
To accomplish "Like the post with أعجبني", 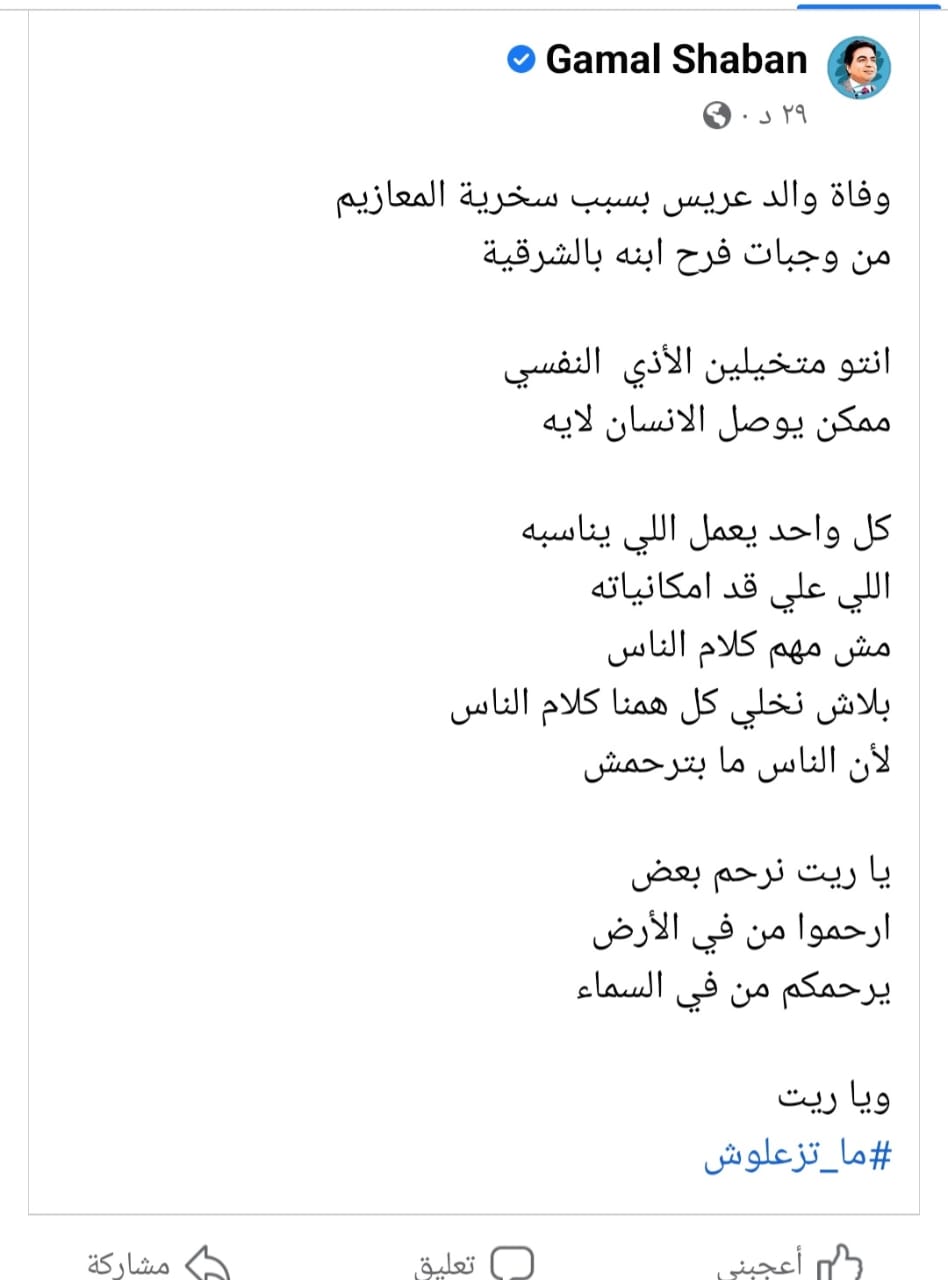I will click(790, 1264).
